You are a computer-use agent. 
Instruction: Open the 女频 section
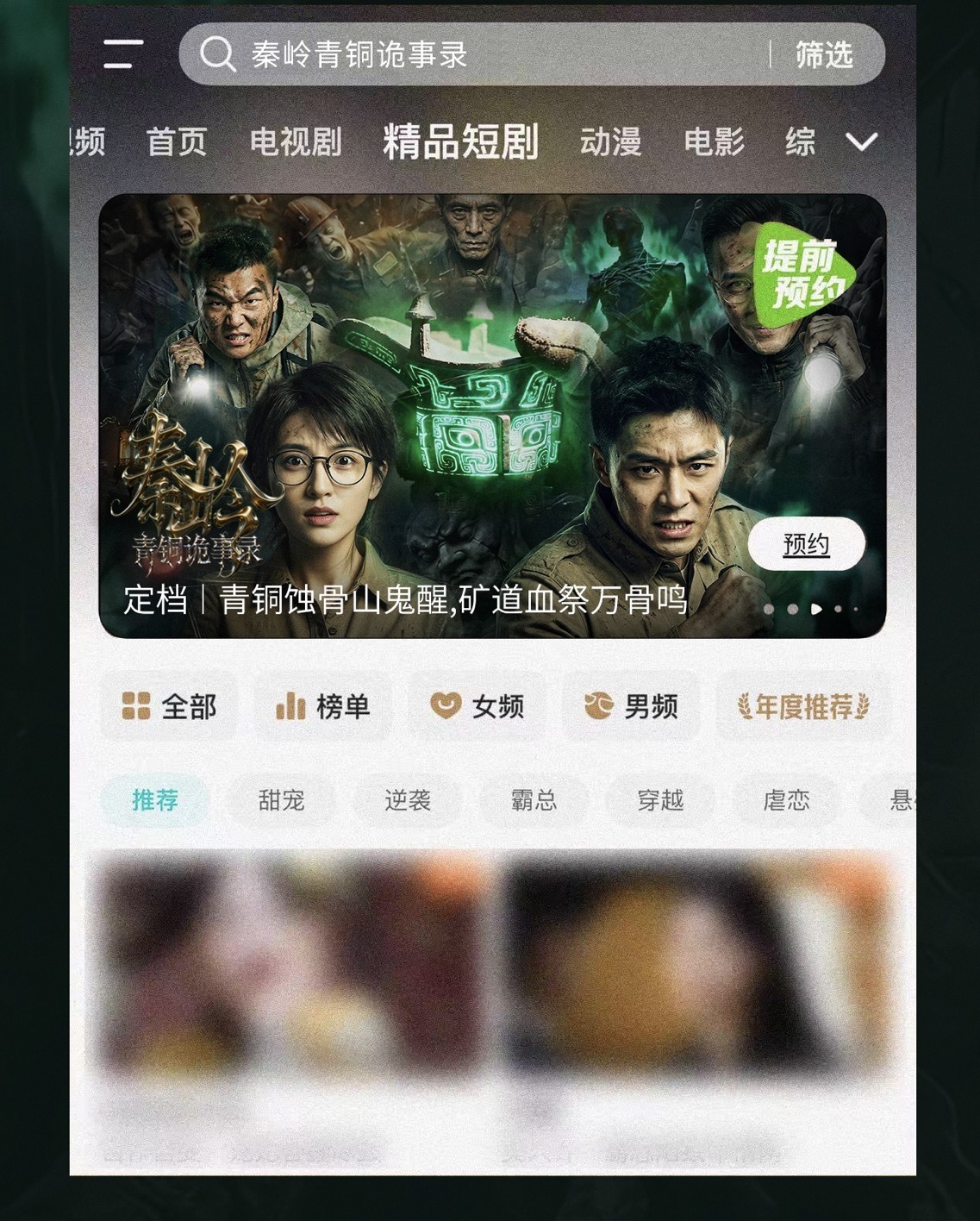(x=477, y=706)
